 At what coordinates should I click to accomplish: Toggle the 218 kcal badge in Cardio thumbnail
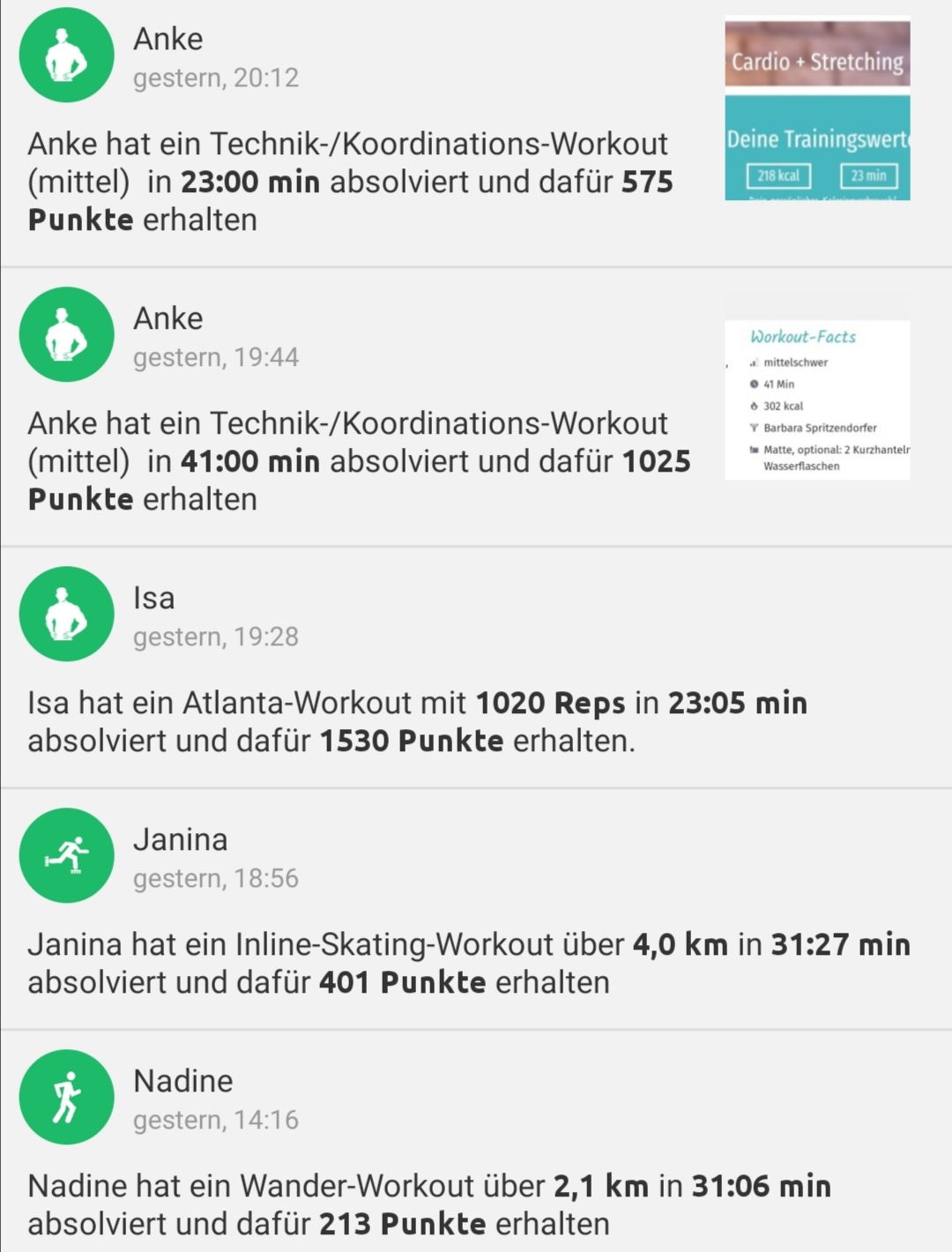[780, 175]
